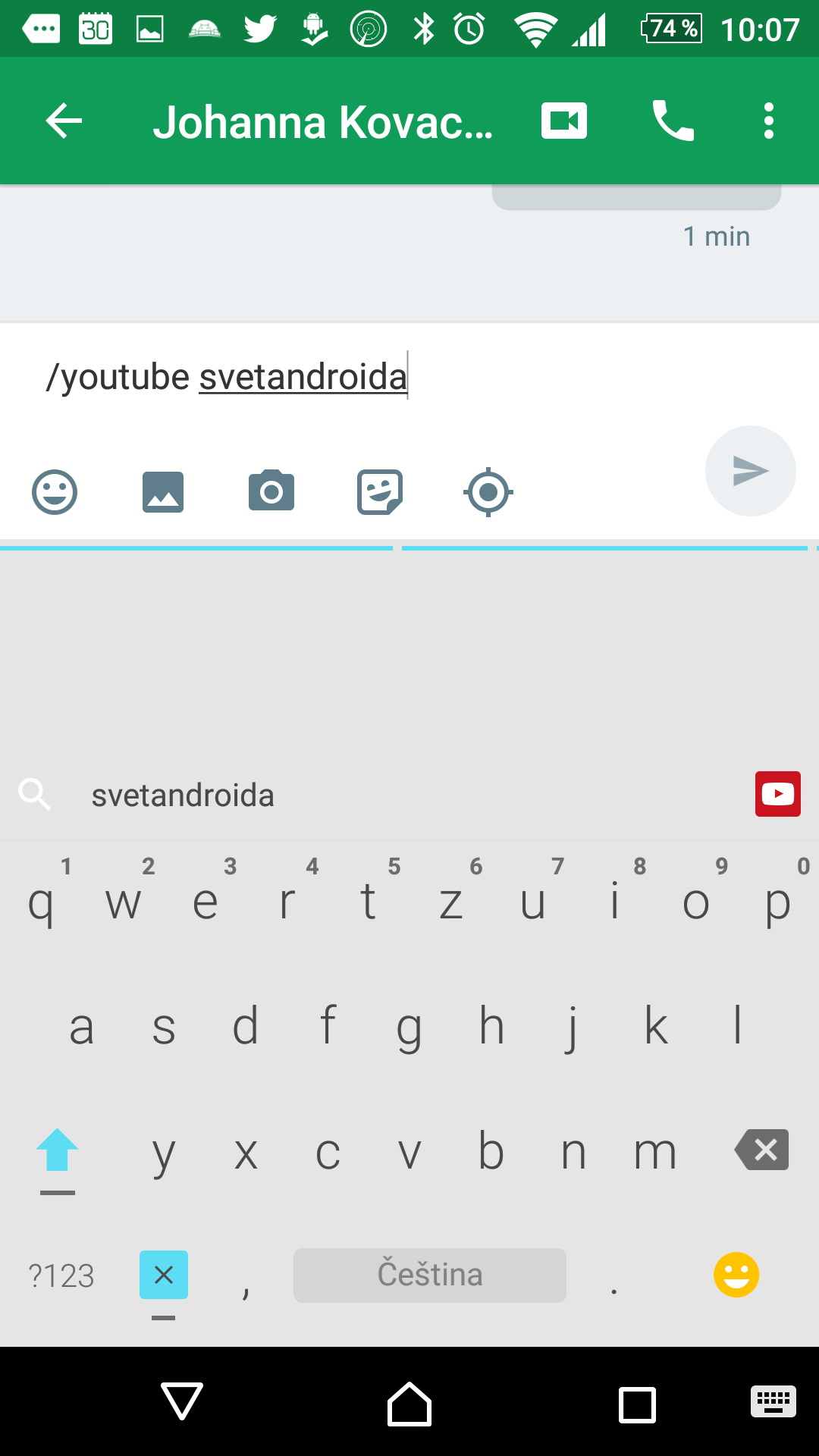Open the overflow menu
The height and width of the screenshot is (1456, 819).
coord(769,121)
